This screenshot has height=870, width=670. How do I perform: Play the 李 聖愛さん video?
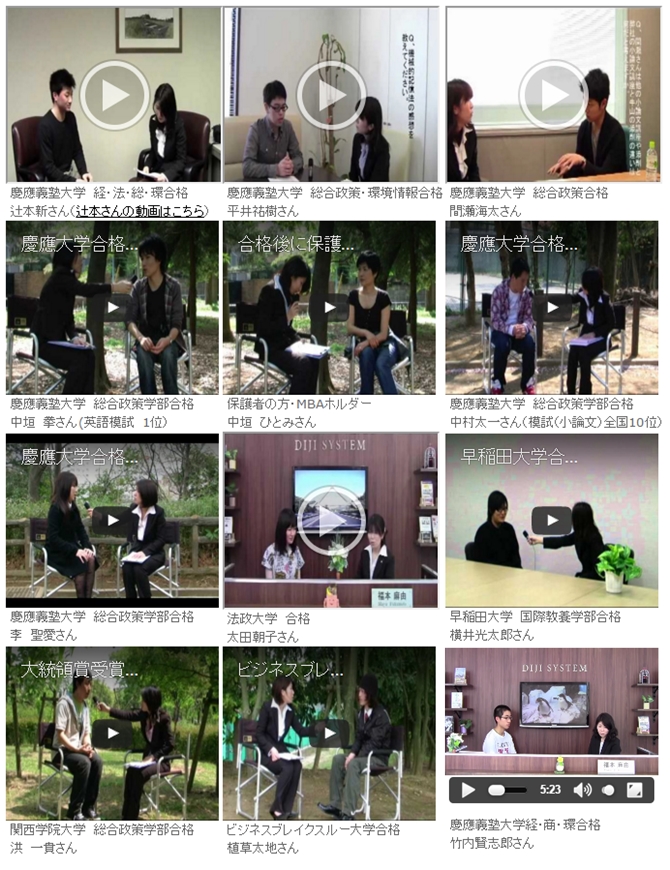pyautogui.click(x=112, y=520)
